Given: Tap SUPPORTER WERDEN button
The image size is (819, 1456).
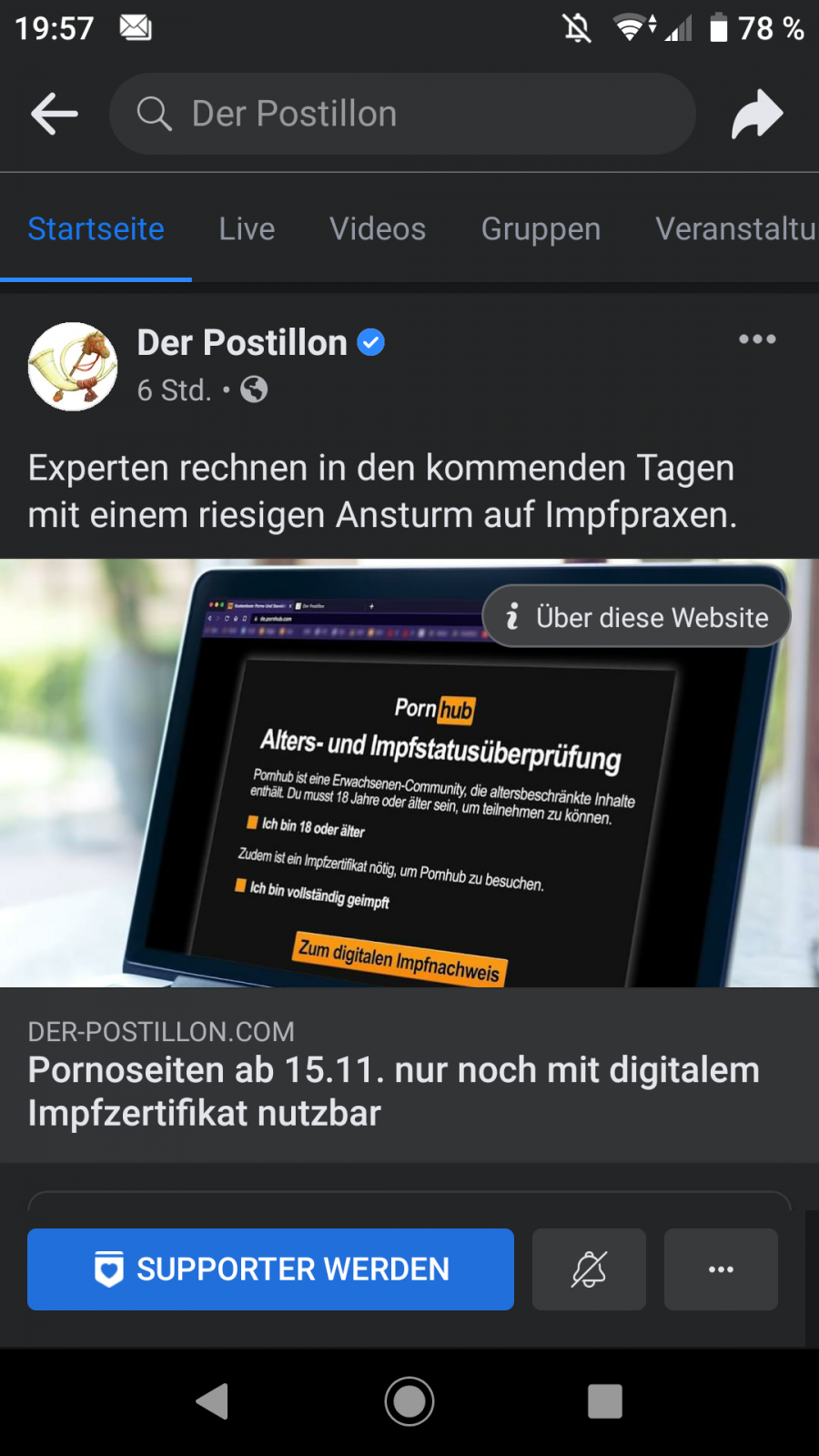Looking at the screenshot, I should [x=270, y=1269].
